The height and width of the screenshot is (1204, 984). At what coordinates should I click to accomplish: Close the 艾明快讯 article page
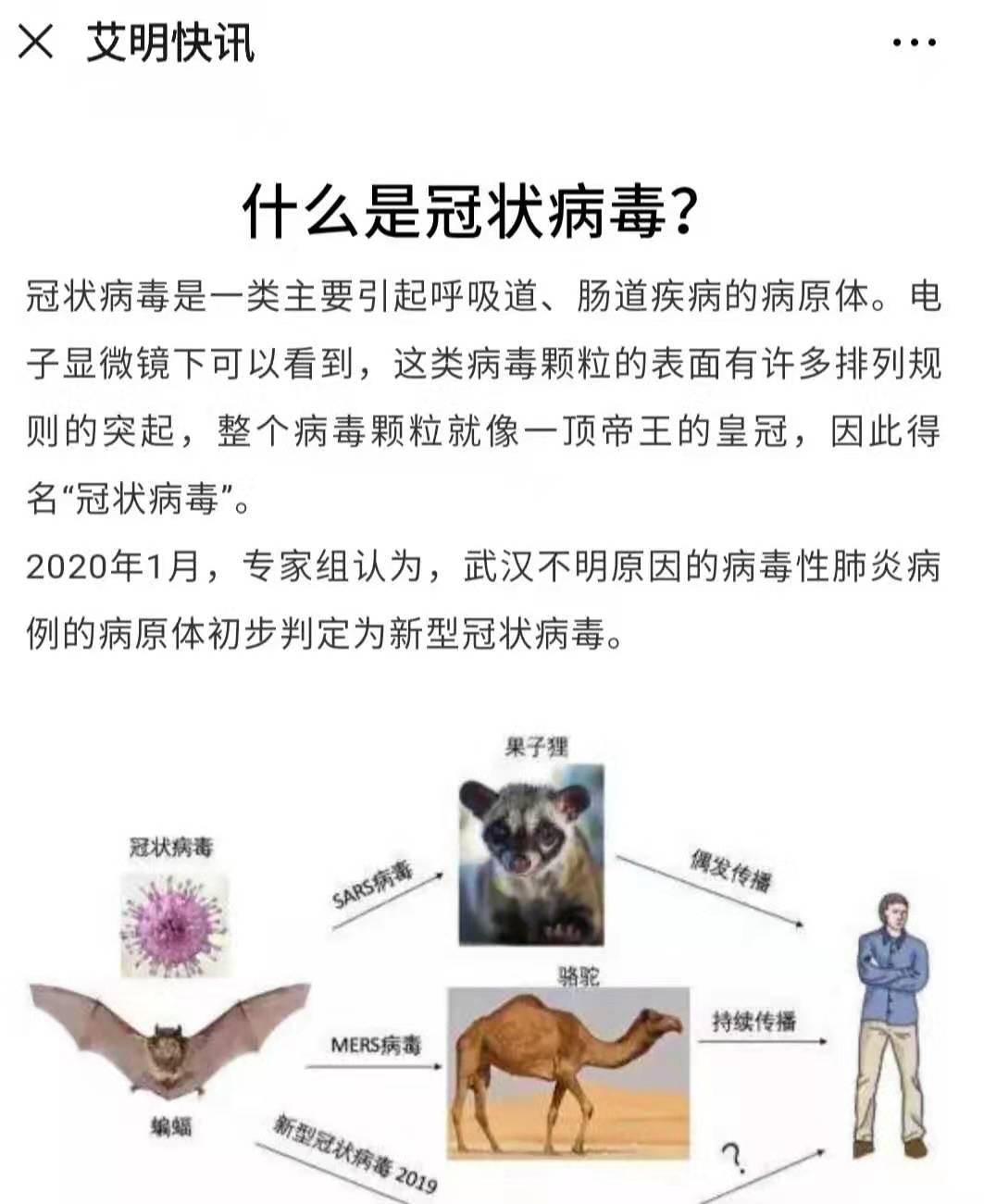tap(37, 42)
